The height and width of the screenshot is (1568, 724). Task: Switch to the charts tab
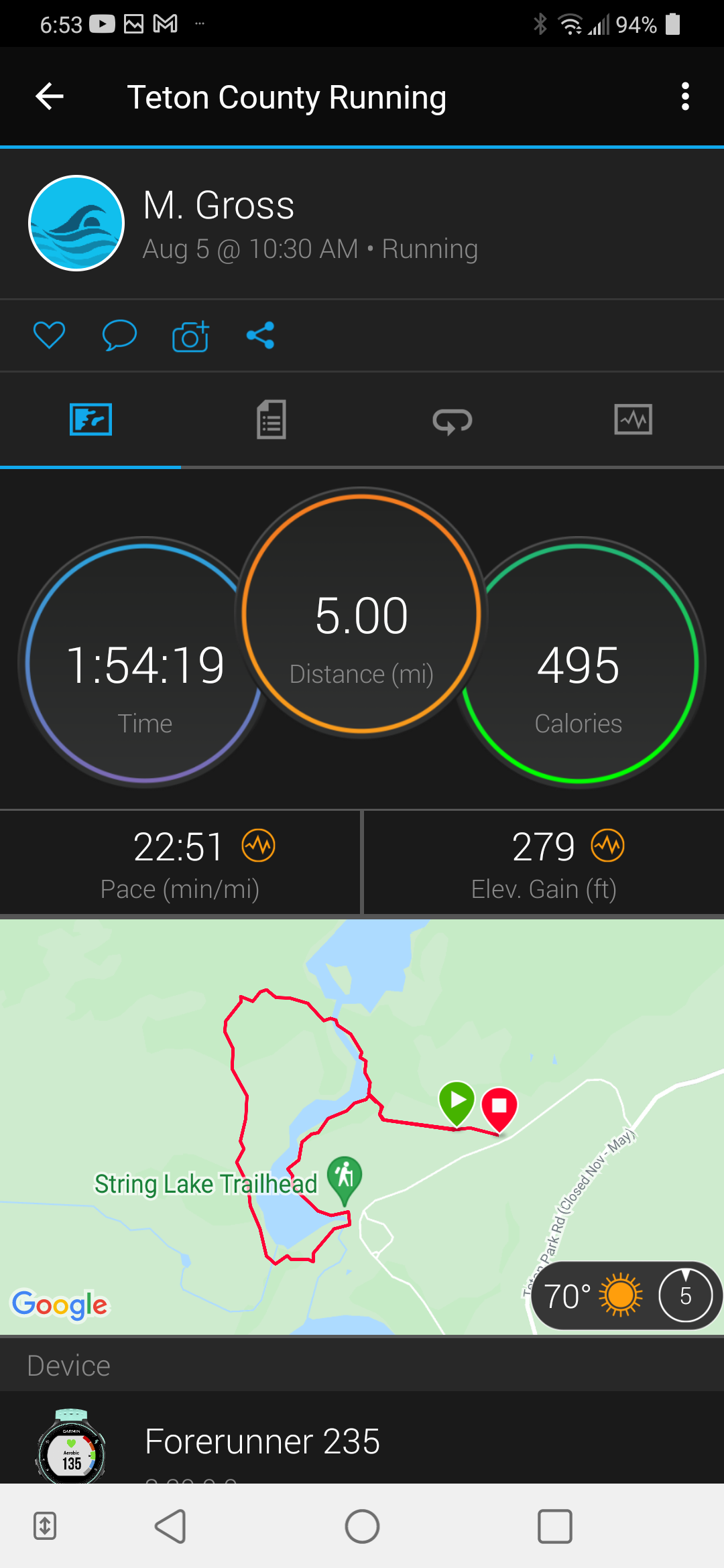click(x=633, y=420)
